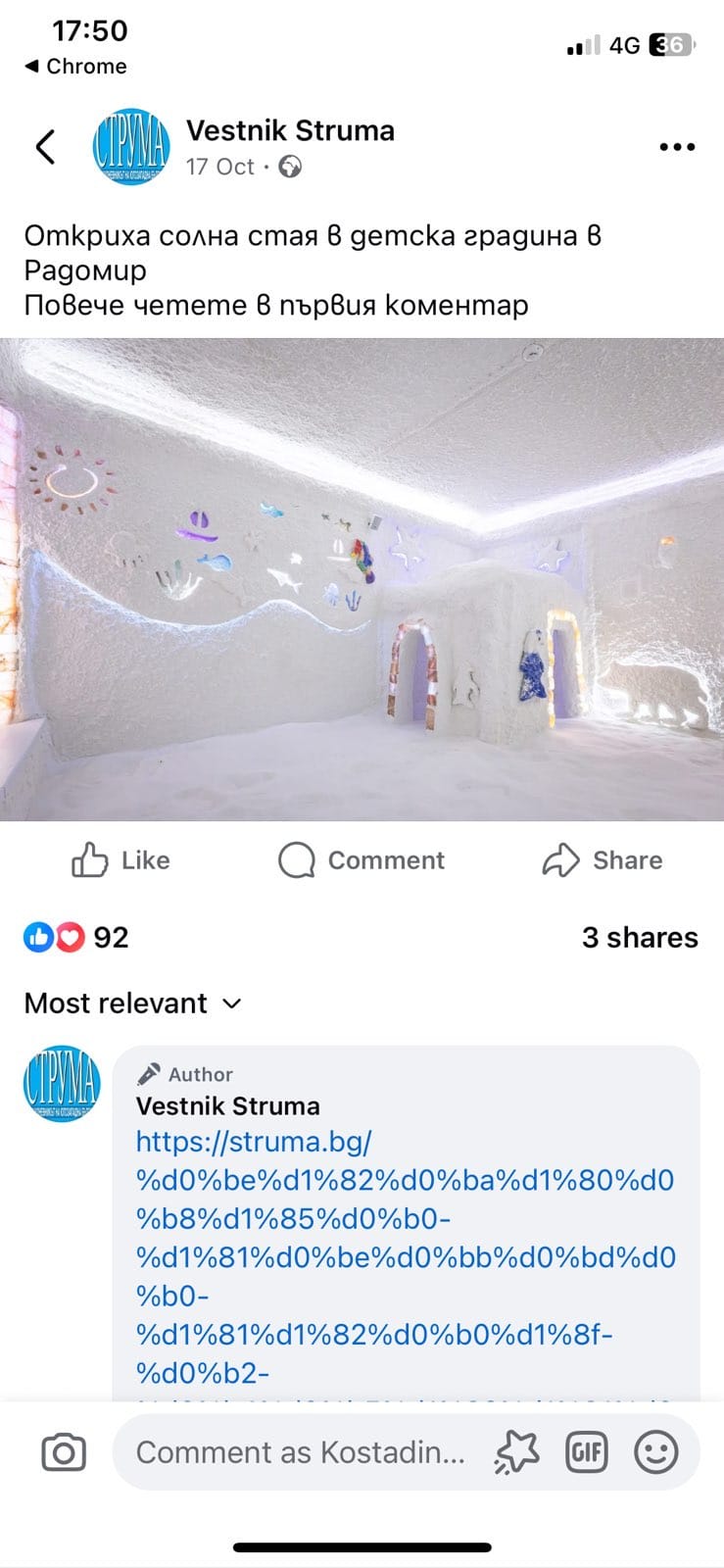The height and width of the screenshot is (1568, 724).
Task: View who reacted with 92 reactions
Action: tap(76, 938)
